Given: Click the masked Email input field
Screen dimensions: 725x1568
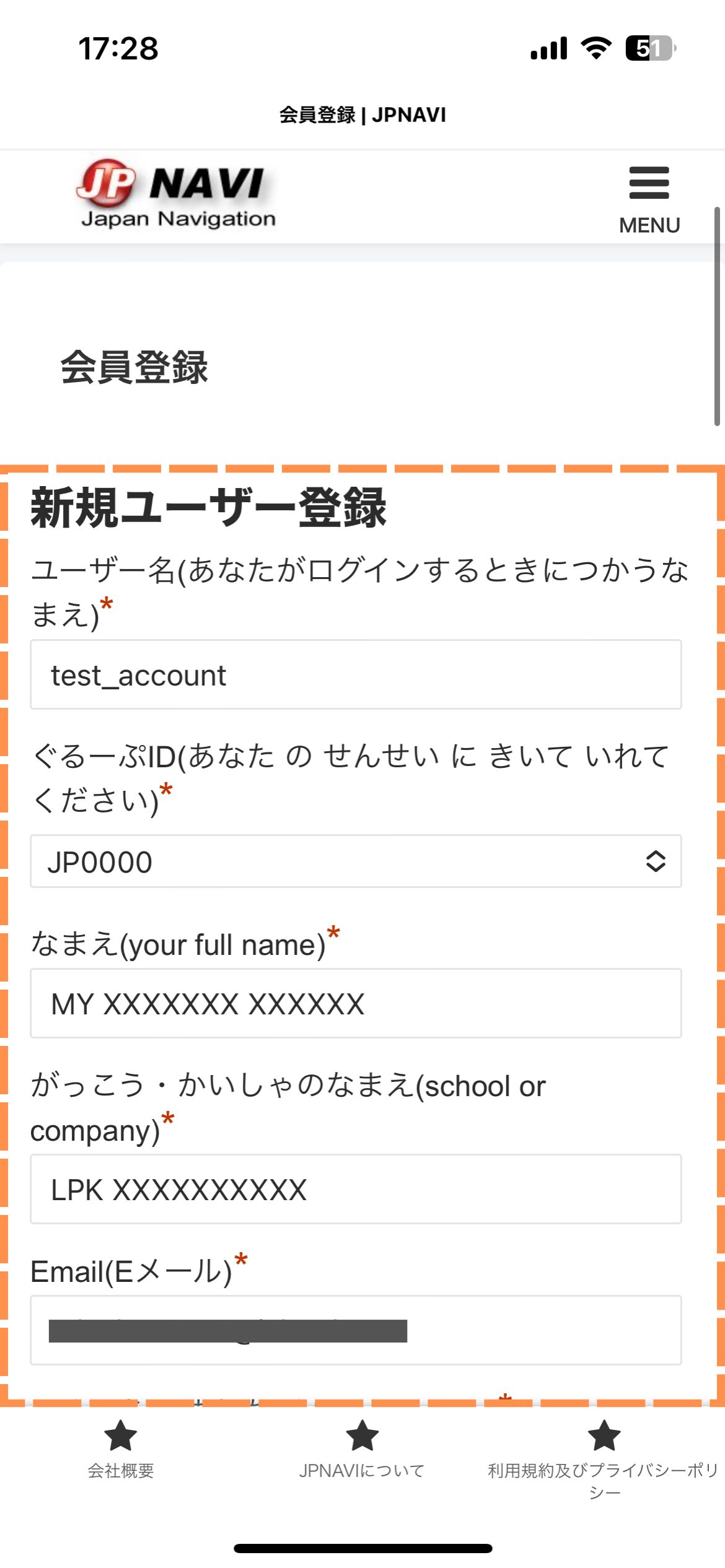Looking at the screenshot, I should click(x=355, y=1328).
